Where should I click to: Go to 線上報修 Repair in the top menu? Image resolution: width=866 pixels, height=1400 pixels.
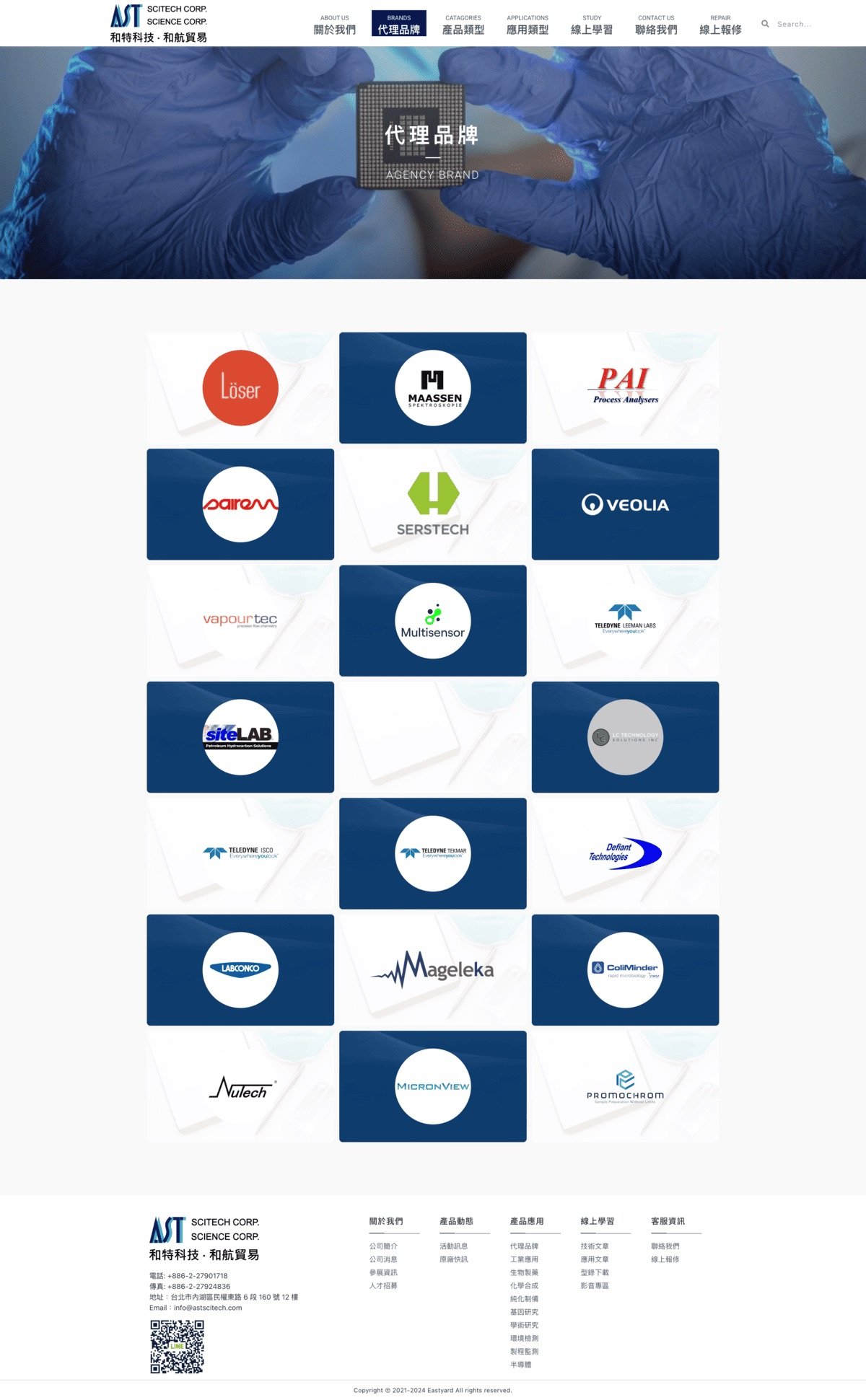tap(720, 25)
